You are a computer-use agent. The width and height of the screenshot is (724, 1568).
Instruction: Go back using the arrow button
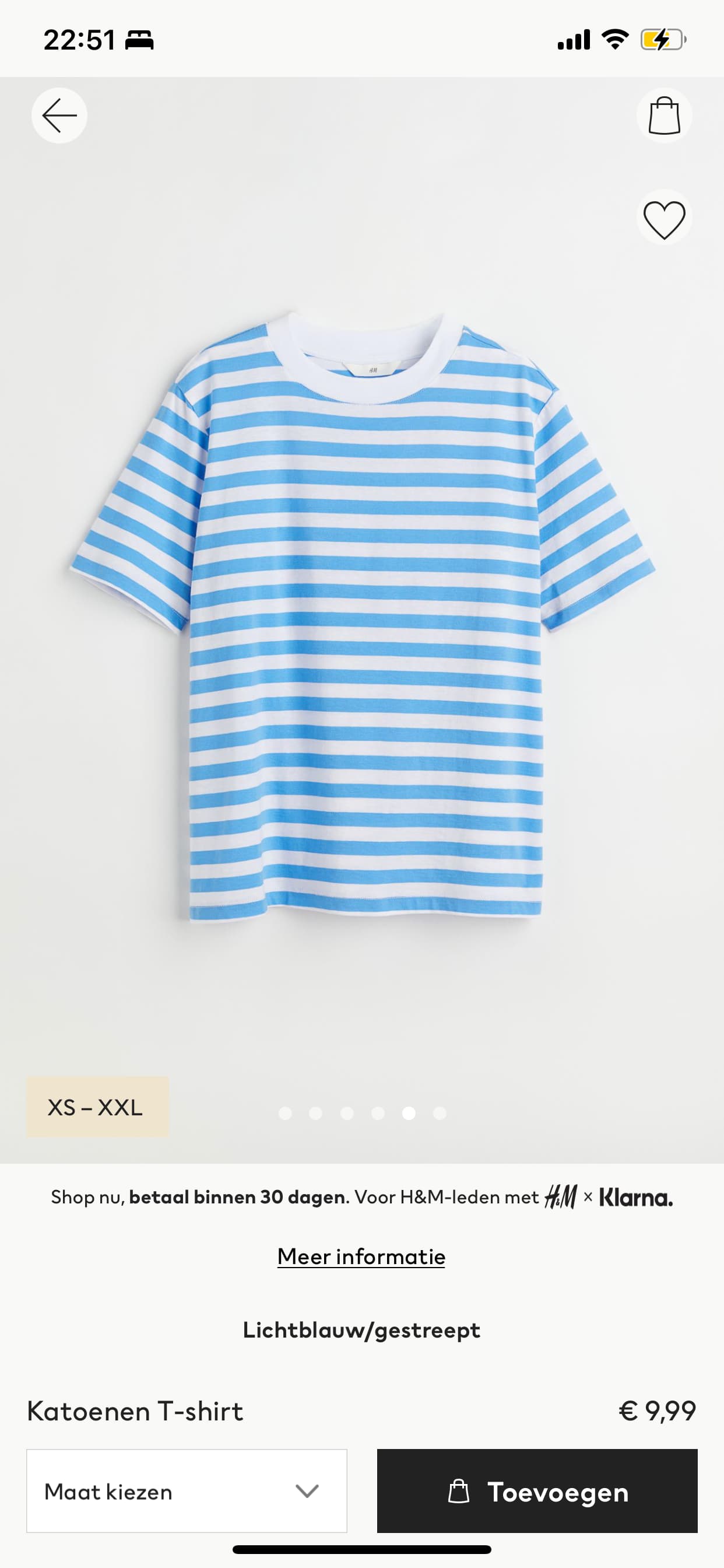tap(59, 116)
